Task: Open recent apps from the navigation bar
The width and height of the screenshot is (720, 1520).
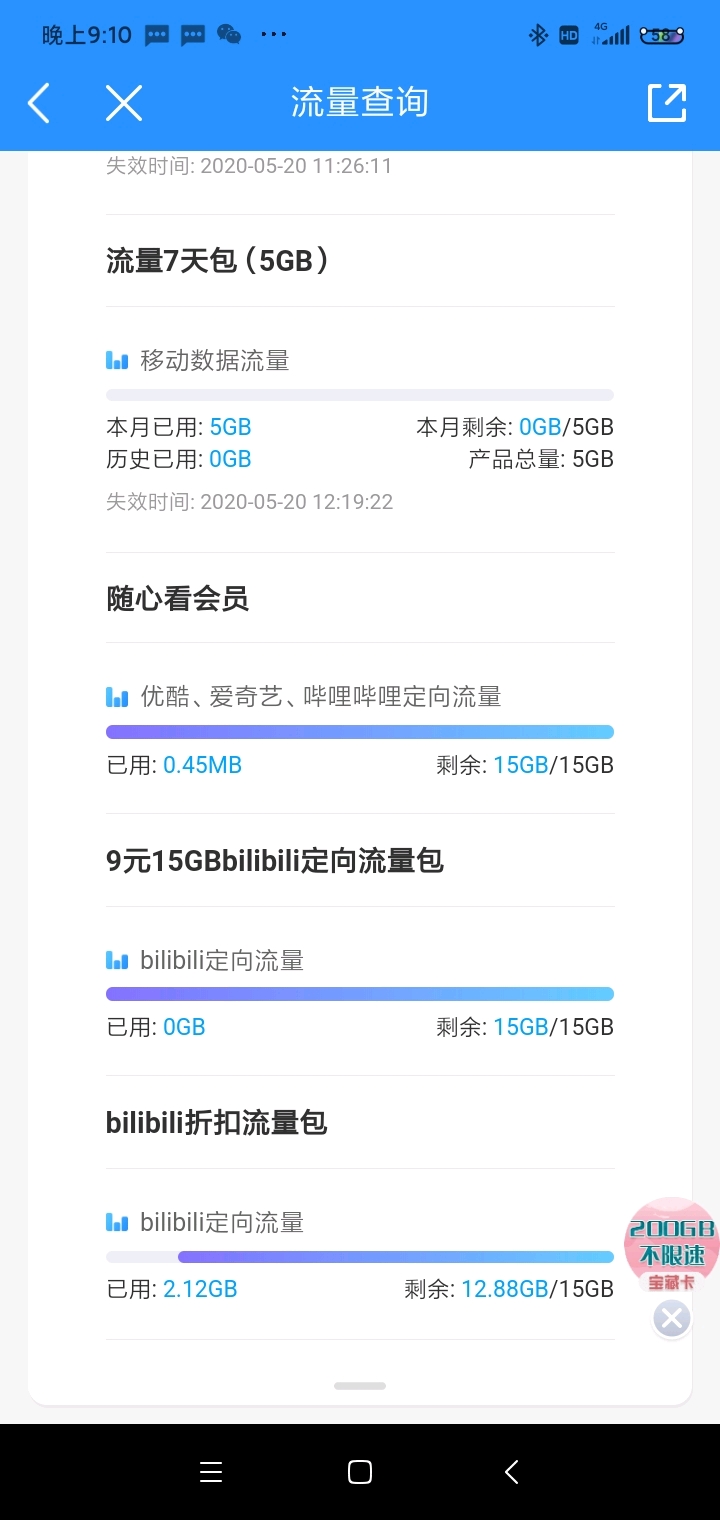Action: [x=211, y=1472]
